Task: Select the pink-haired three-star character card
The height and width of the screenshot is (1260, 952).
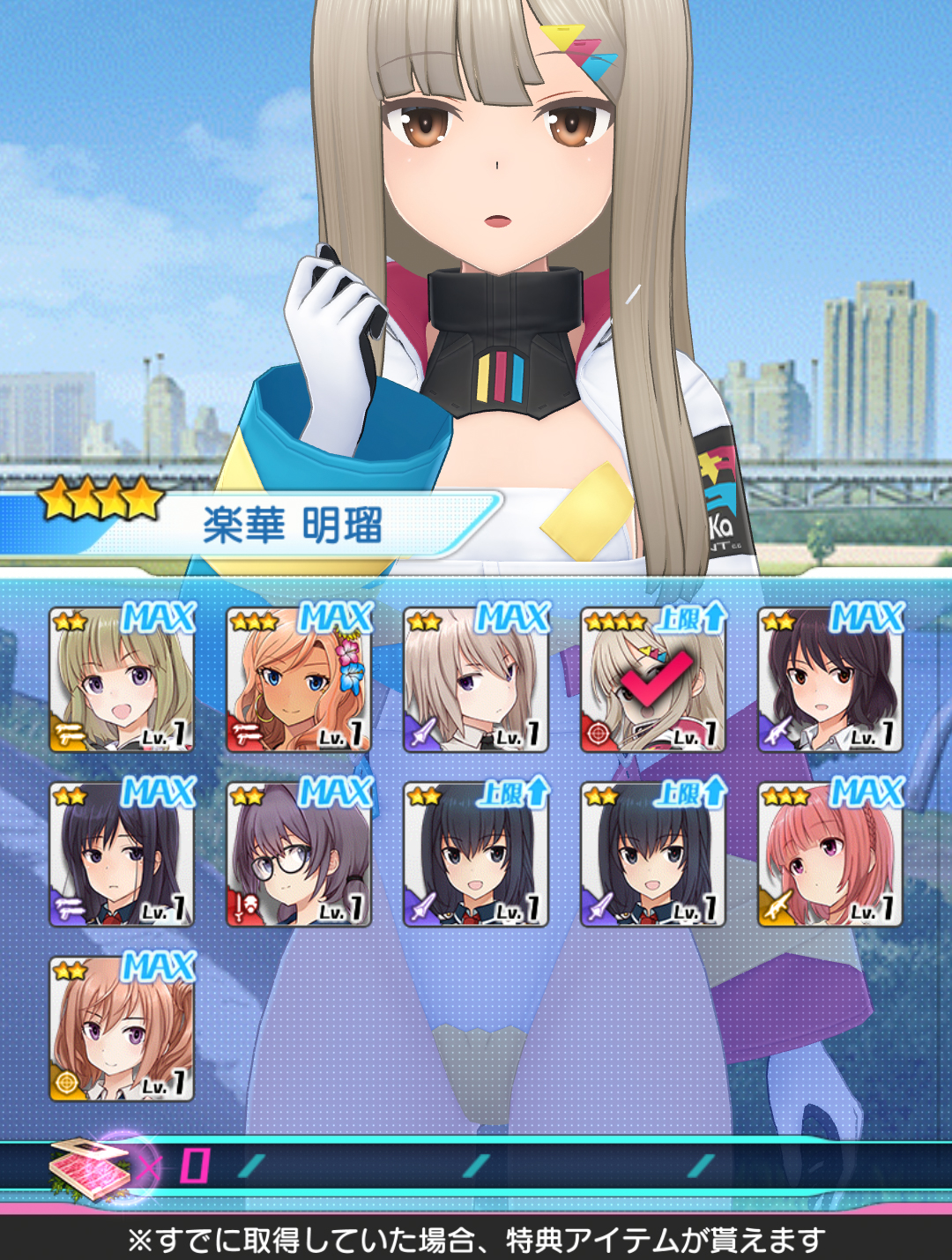Action: [x=830, y=854]
